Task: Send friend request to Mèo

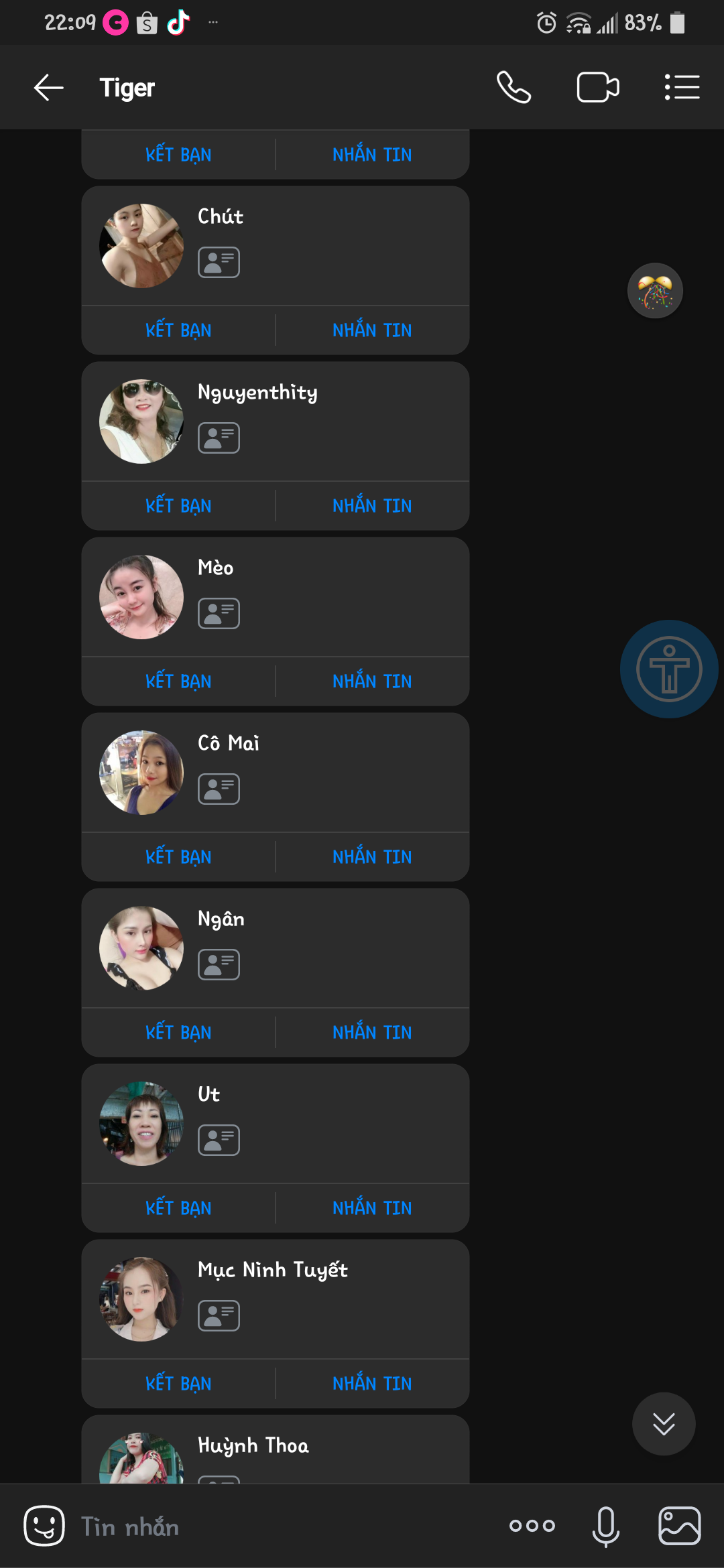Action: [178, 681]
